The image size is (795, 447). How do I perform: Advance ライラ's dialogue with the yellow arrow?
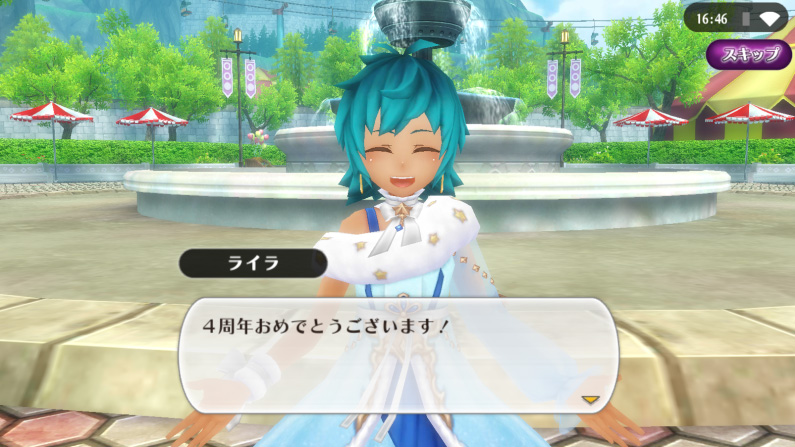[590, 399]
